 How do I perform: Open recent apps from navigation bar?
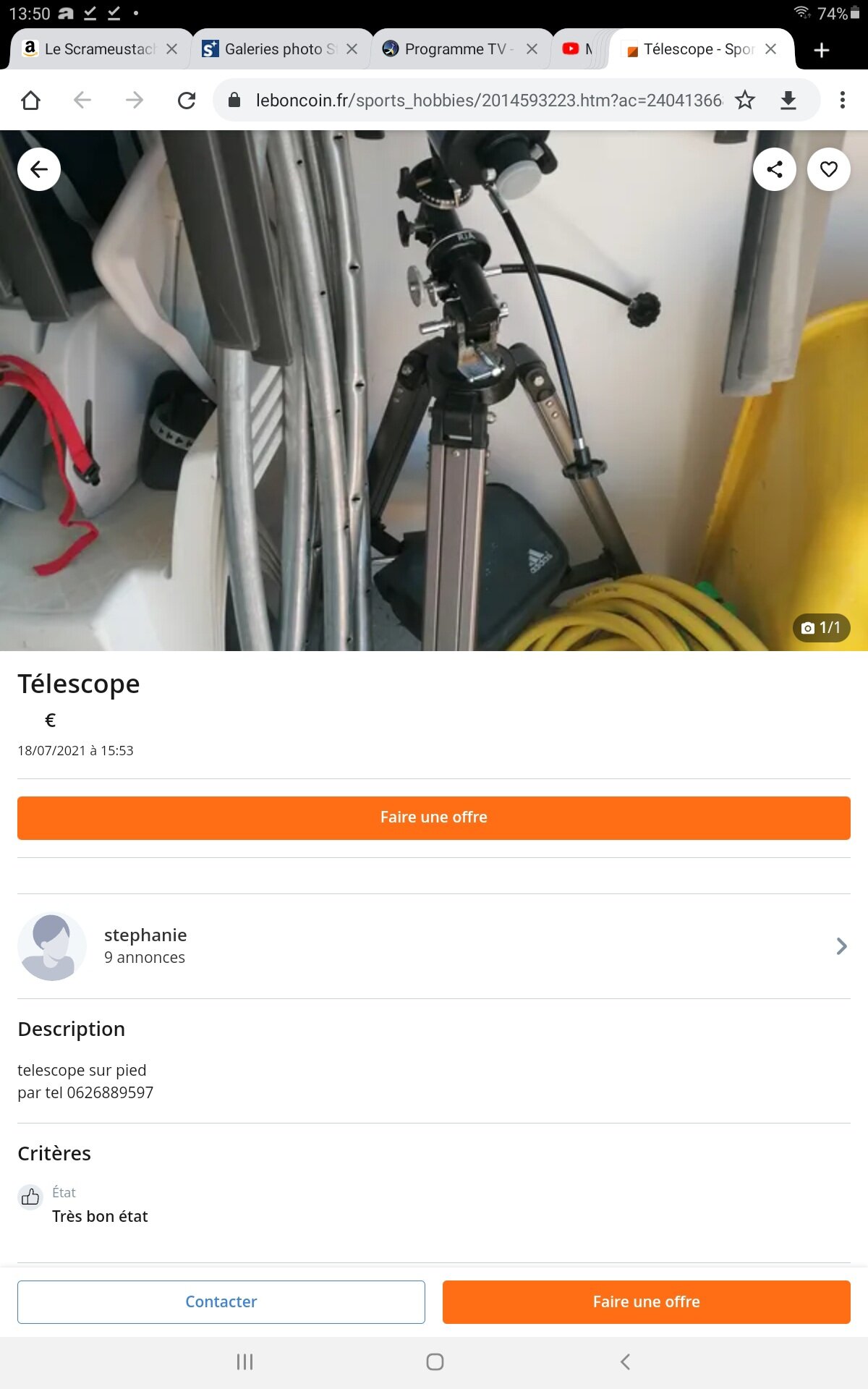pyautogui.click(x=244, y=1362)
